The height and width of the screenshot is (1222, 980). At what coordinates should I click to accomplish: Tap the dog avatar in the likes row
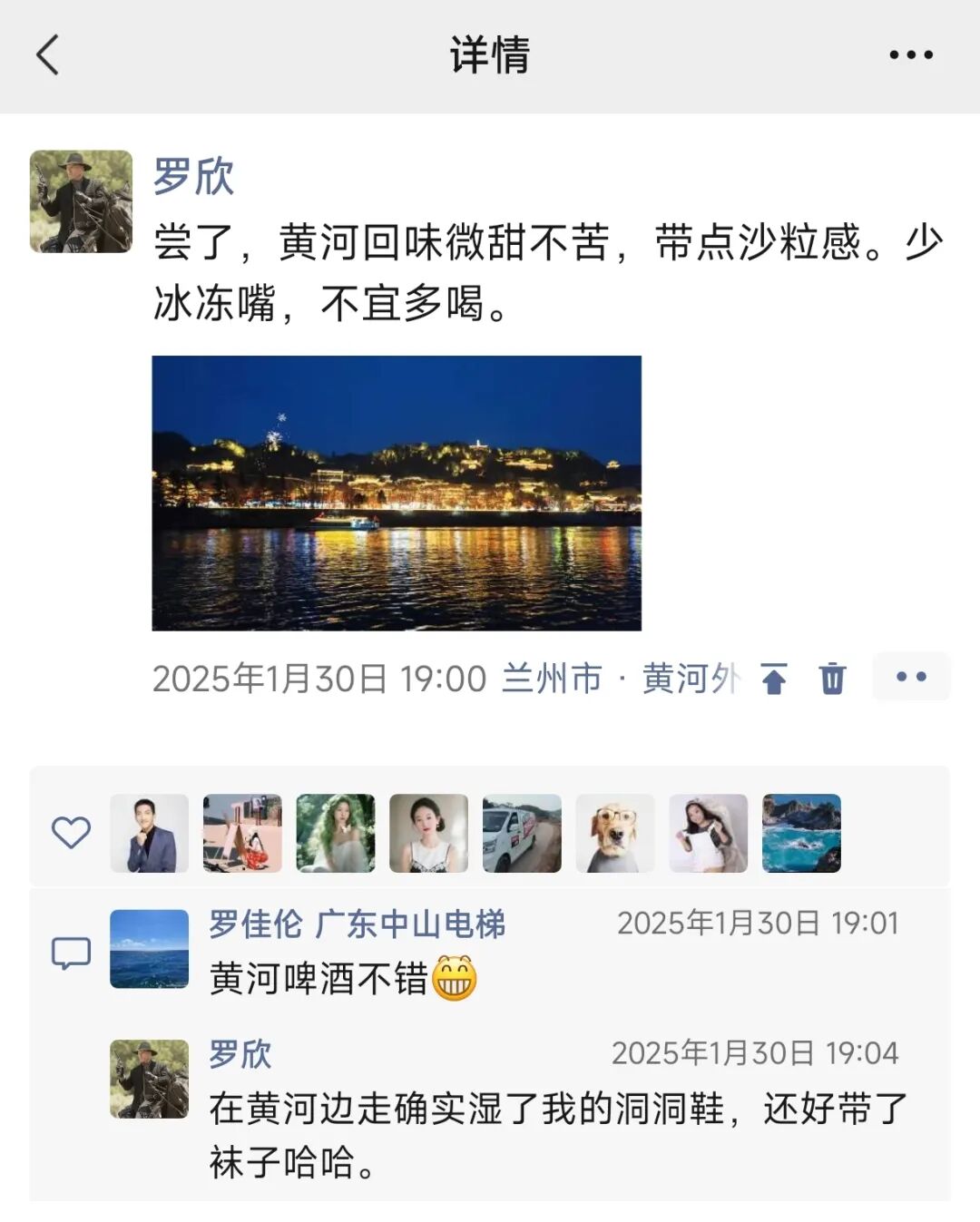coord(615,832)
